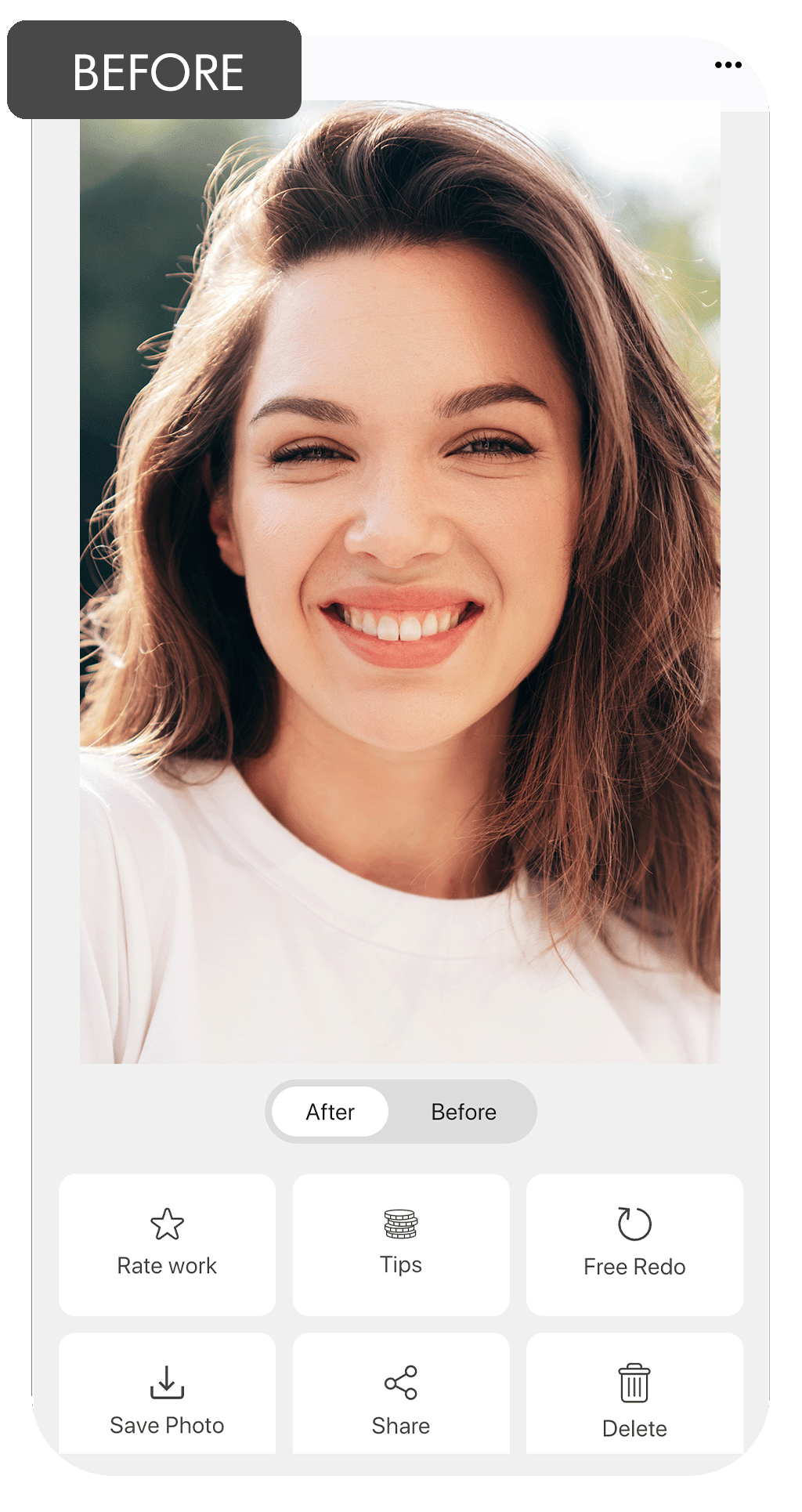Select the After tab on the pill switch
This screenshot has height=1512, width=802.
pos(330,1111)
